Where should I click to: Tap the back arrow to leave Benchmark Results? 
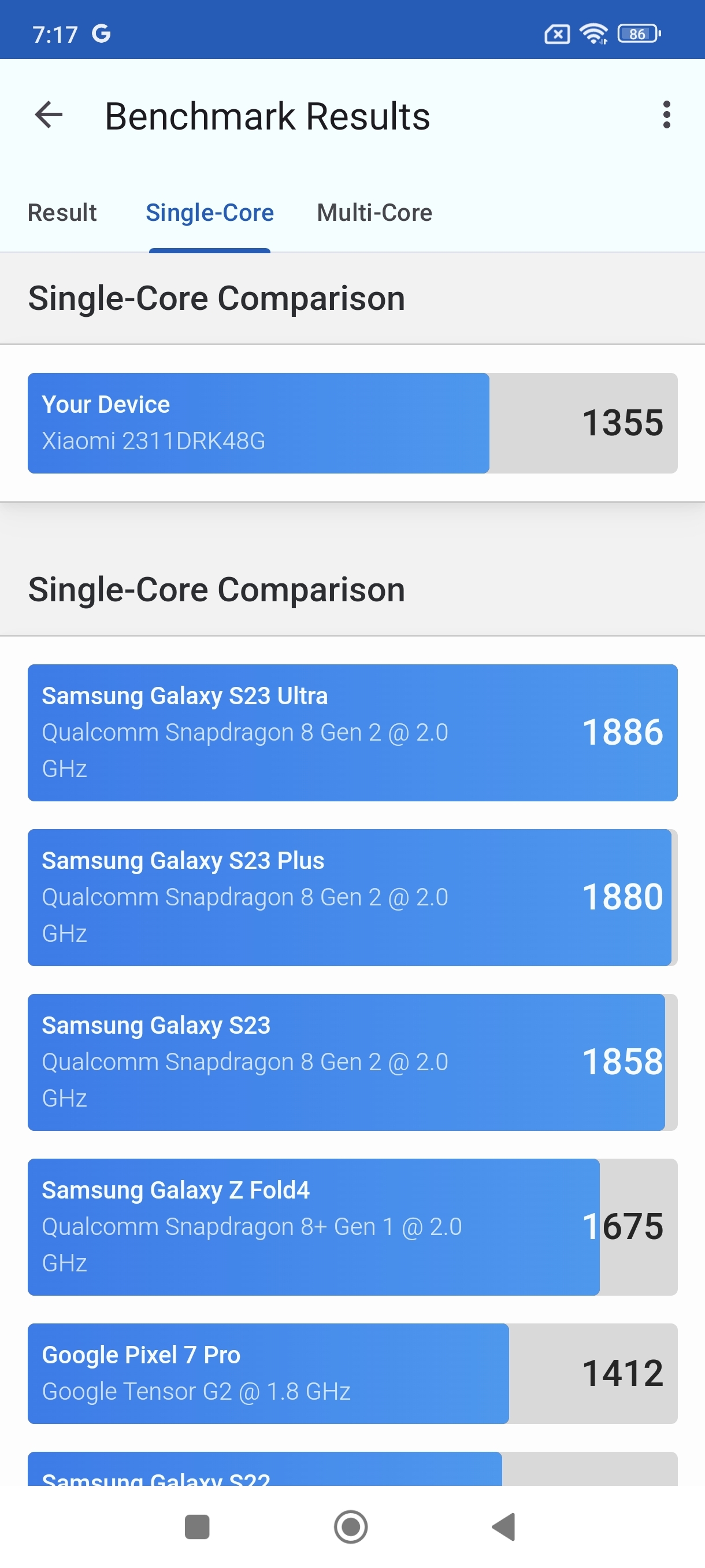pyautogui.click(x=47, y=116)
